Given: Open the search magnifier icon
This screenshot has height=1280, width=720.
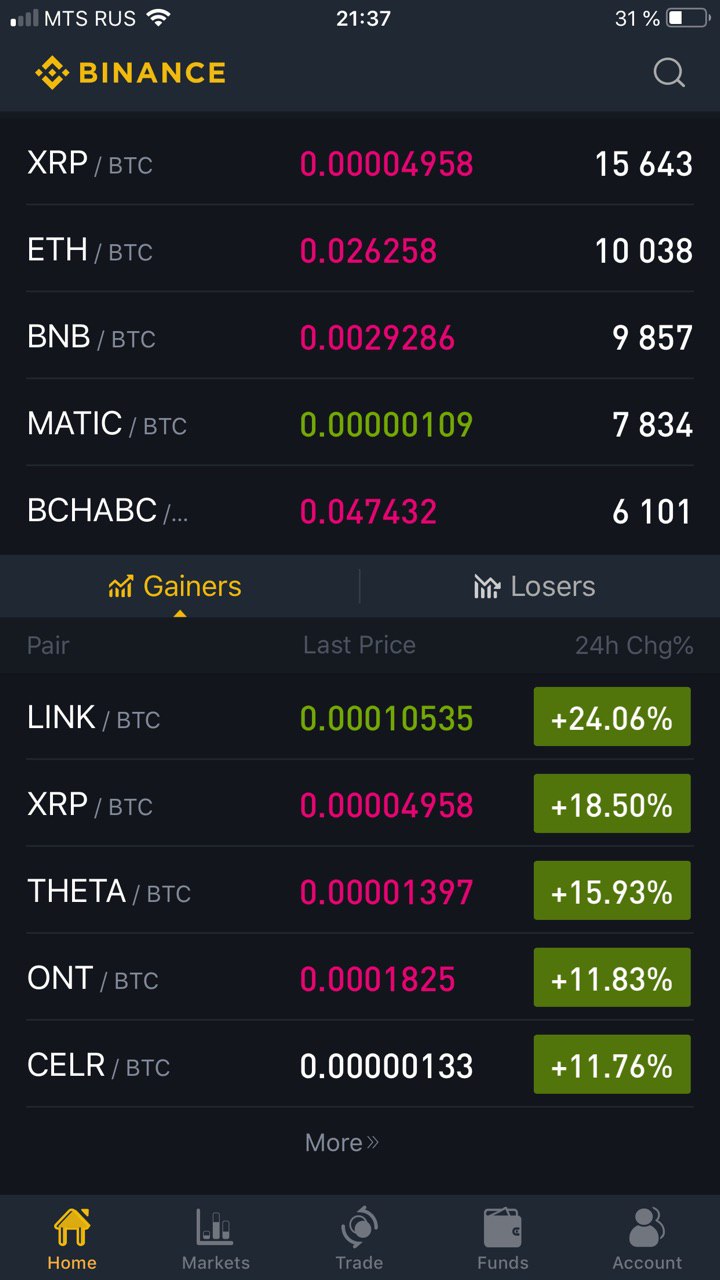Looking at the screenshot, I should (669, 73).
